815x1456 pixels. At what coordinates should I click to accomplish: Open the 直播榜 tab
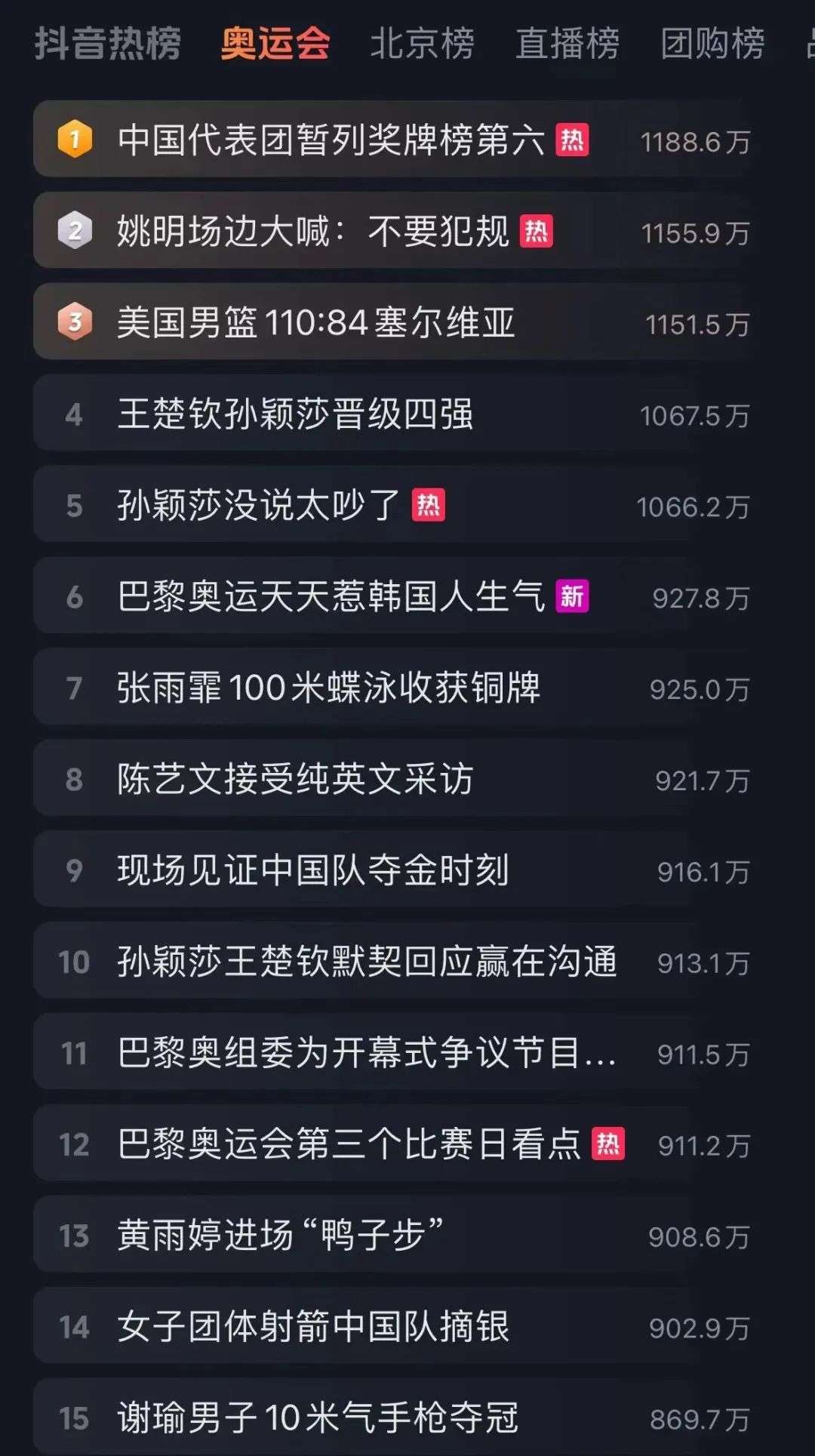(567, 44)
